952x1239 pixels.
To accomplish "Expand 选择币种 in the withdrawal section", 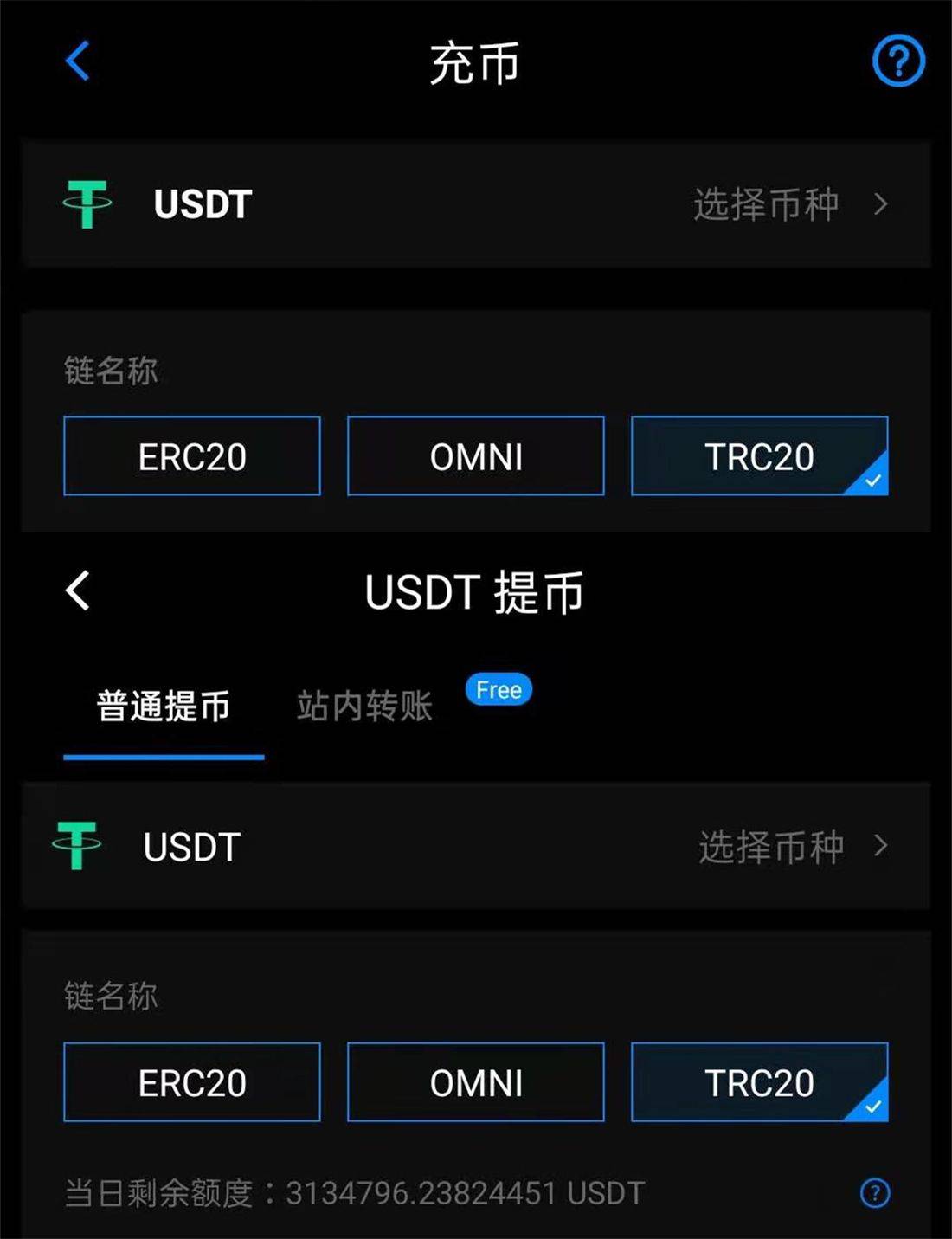I will click(x=769, y=847).
